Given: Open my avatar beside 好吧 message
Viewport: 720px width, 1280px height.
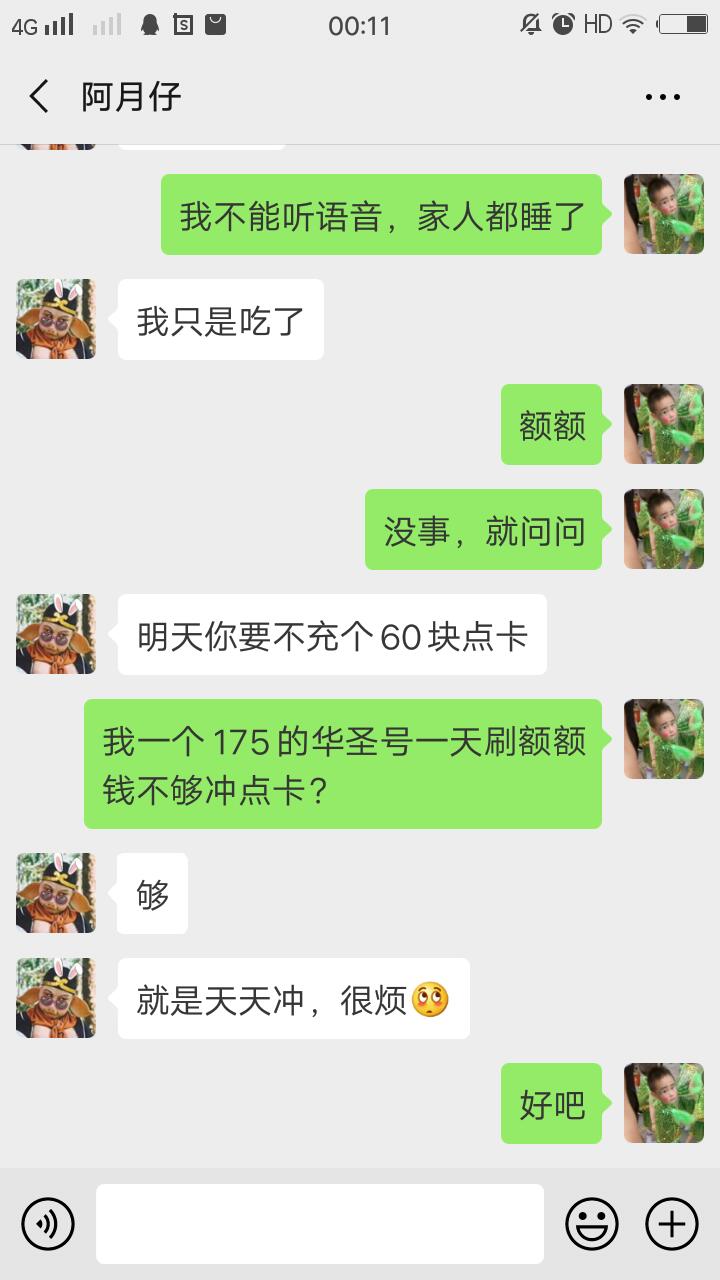Looking at the screenshot, I should pos(663,1103).
